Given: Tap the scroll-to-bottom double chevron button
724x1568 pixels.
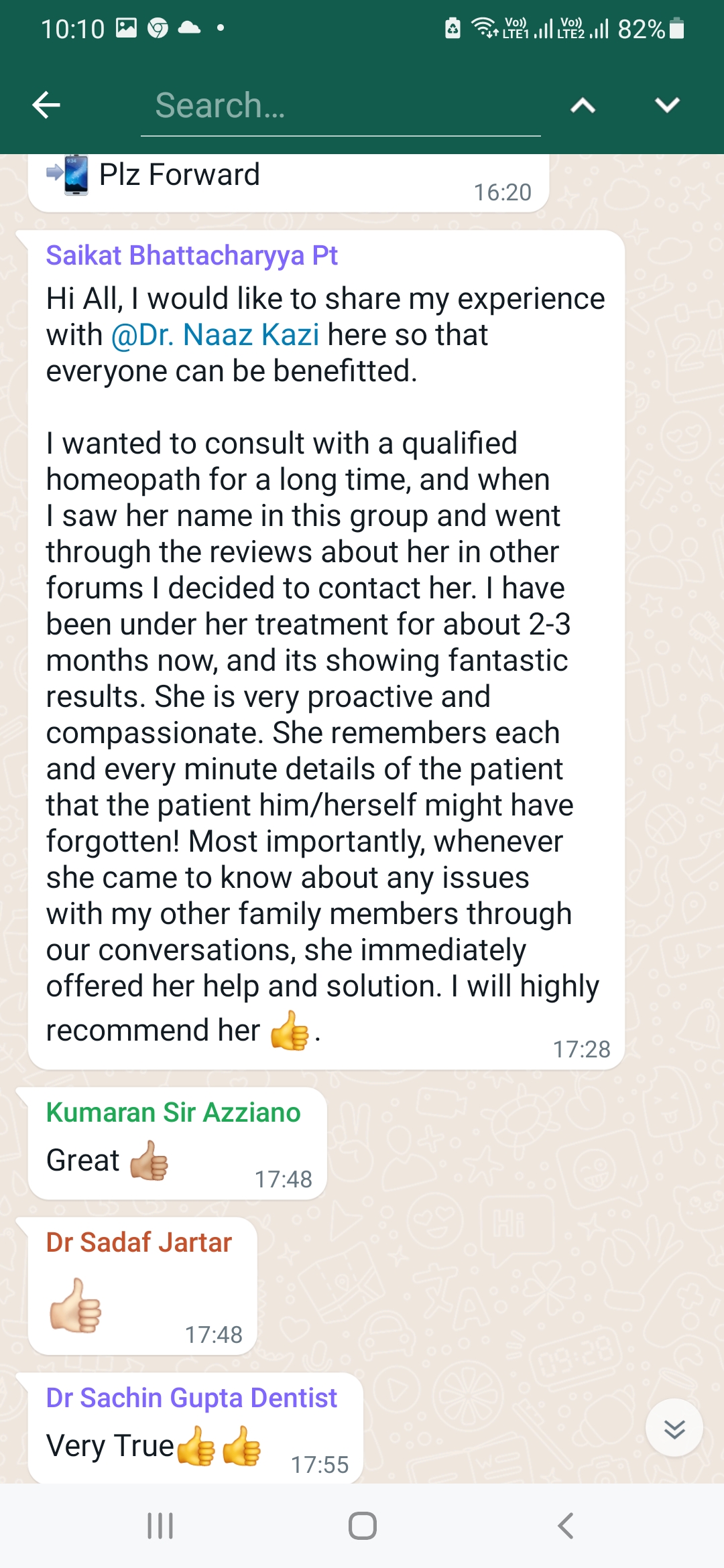Looking at the screenshot, I should coord(674,1427).
